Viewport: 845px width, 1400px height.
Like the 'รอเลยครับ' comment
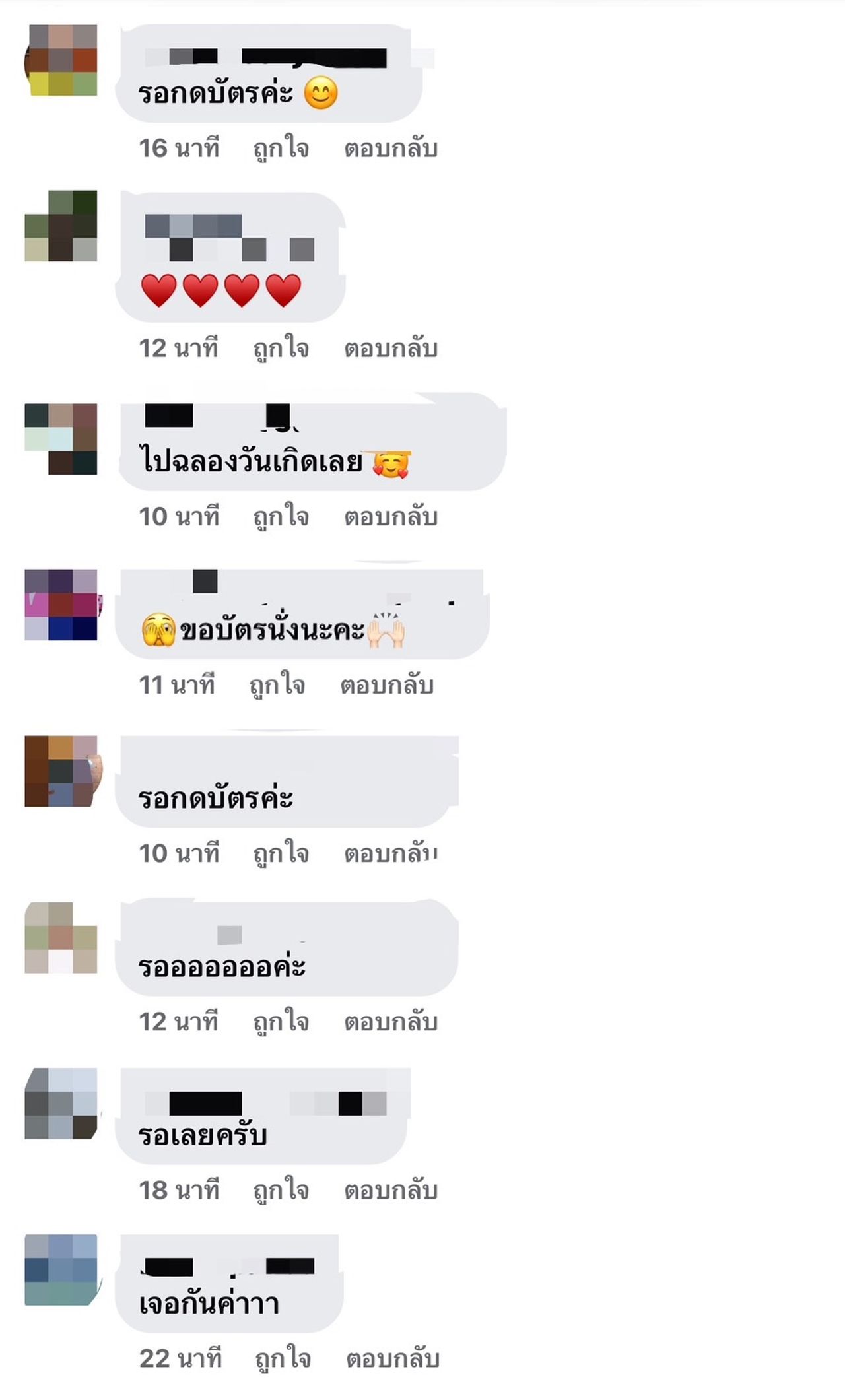[x=281, y=1191]
